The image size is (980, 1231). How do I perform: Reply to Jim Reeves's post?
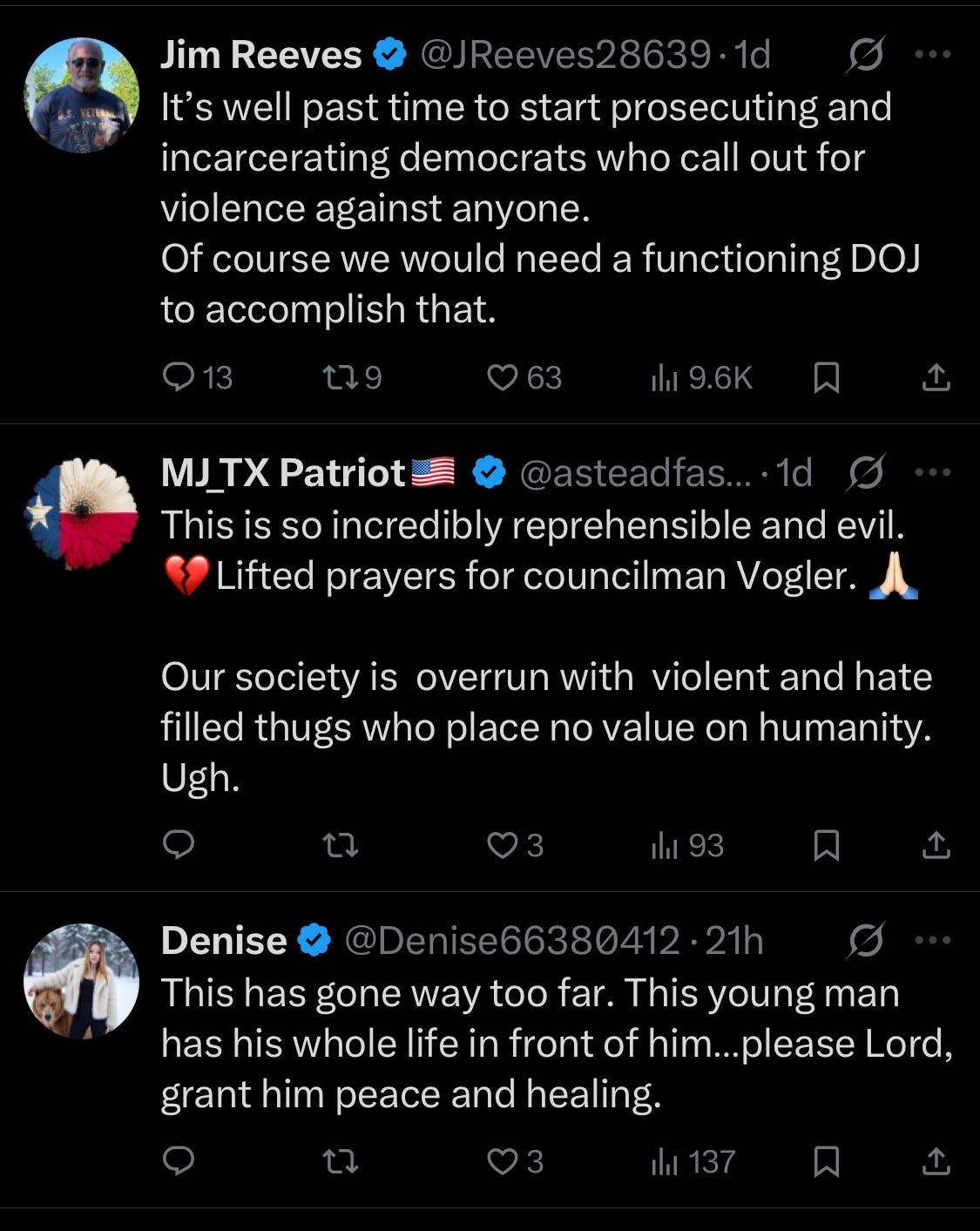179,377
